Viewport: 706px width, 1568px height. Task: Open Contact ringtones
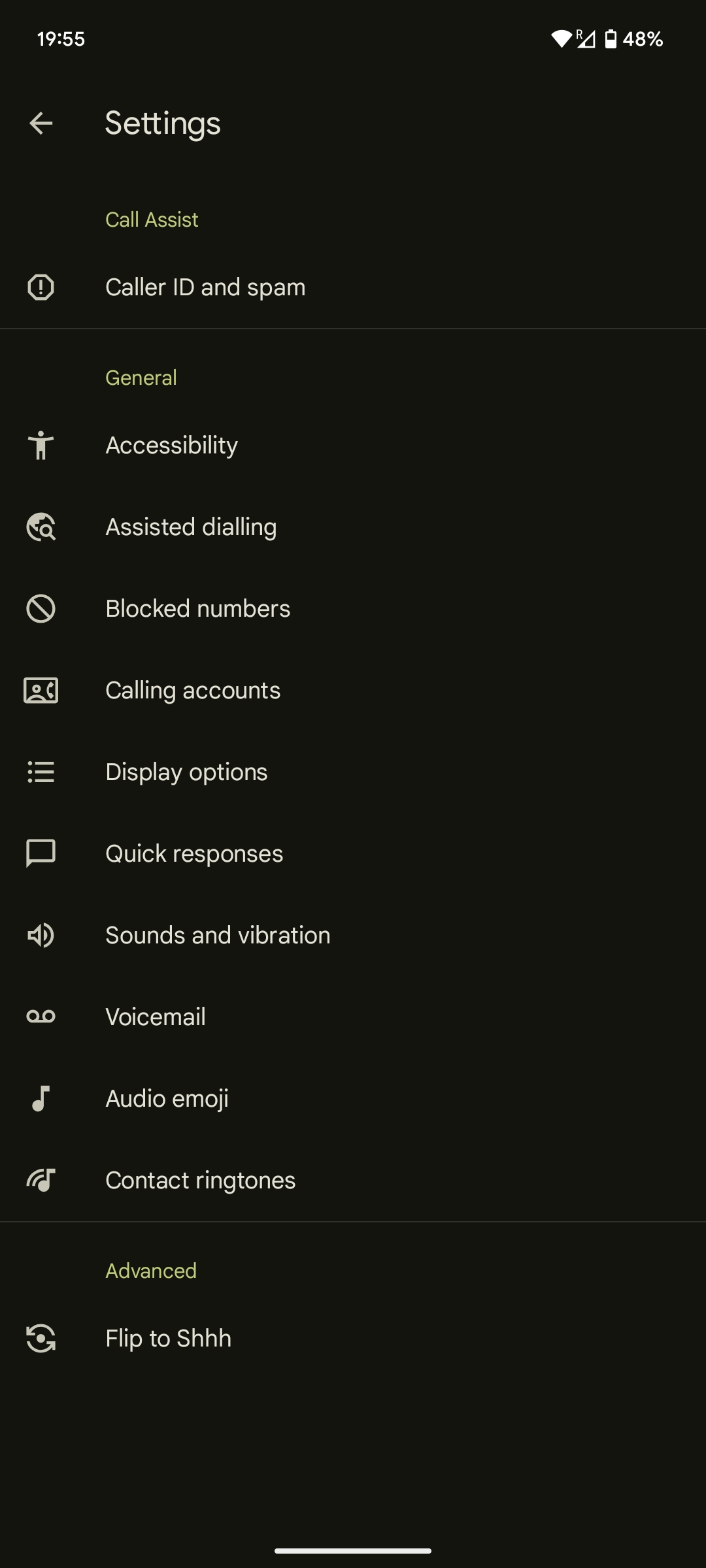pos(200,1181)
